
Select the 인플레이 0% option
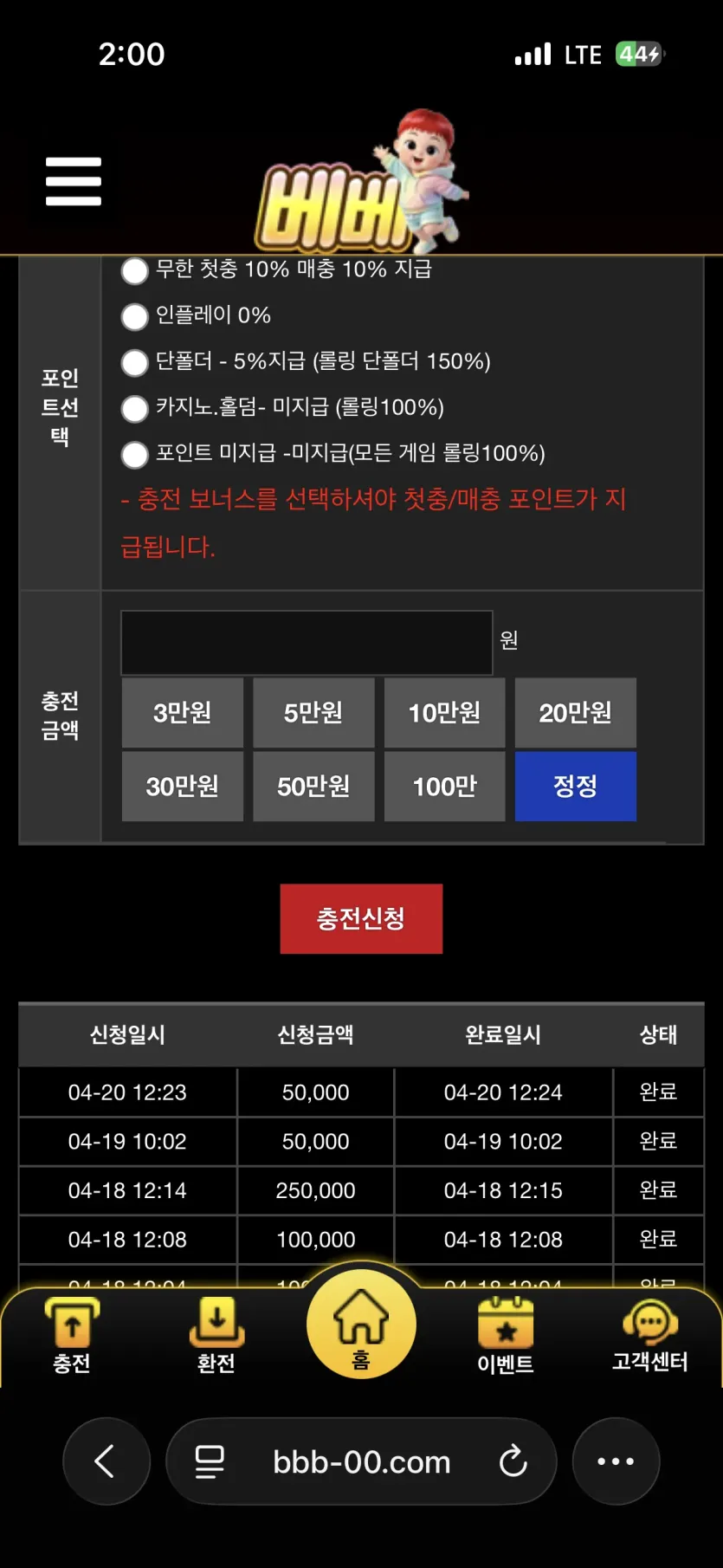click(135, 316)
